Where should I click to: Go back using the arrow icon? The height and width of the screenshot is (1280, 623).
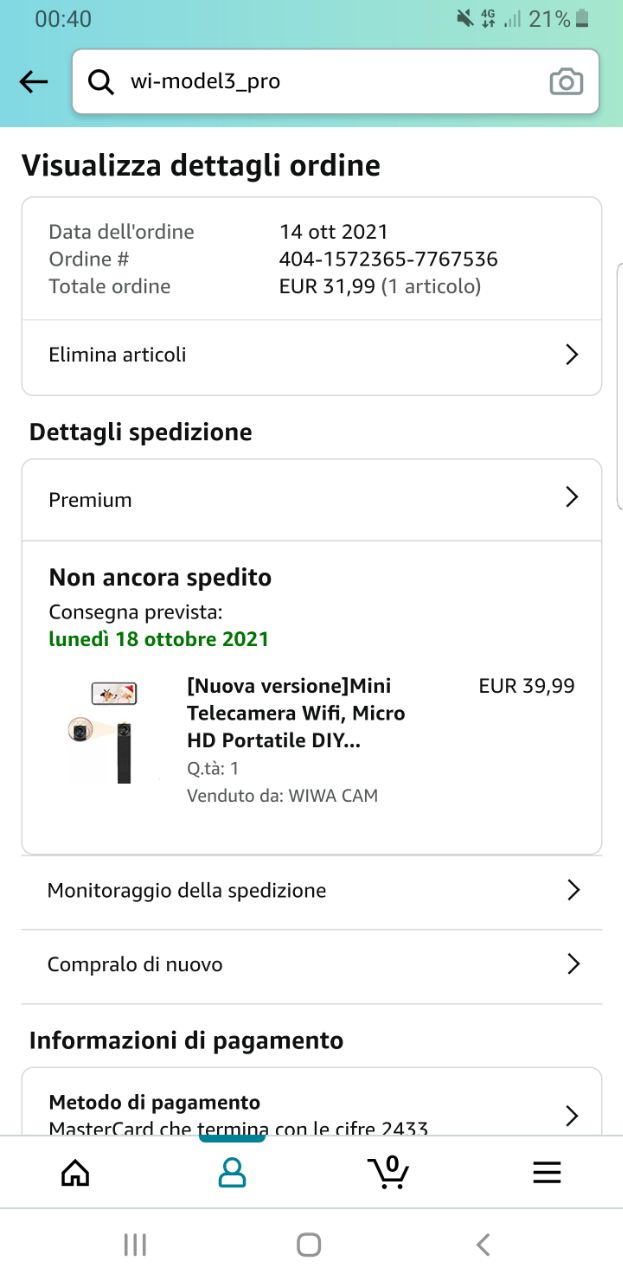point(34,82)
